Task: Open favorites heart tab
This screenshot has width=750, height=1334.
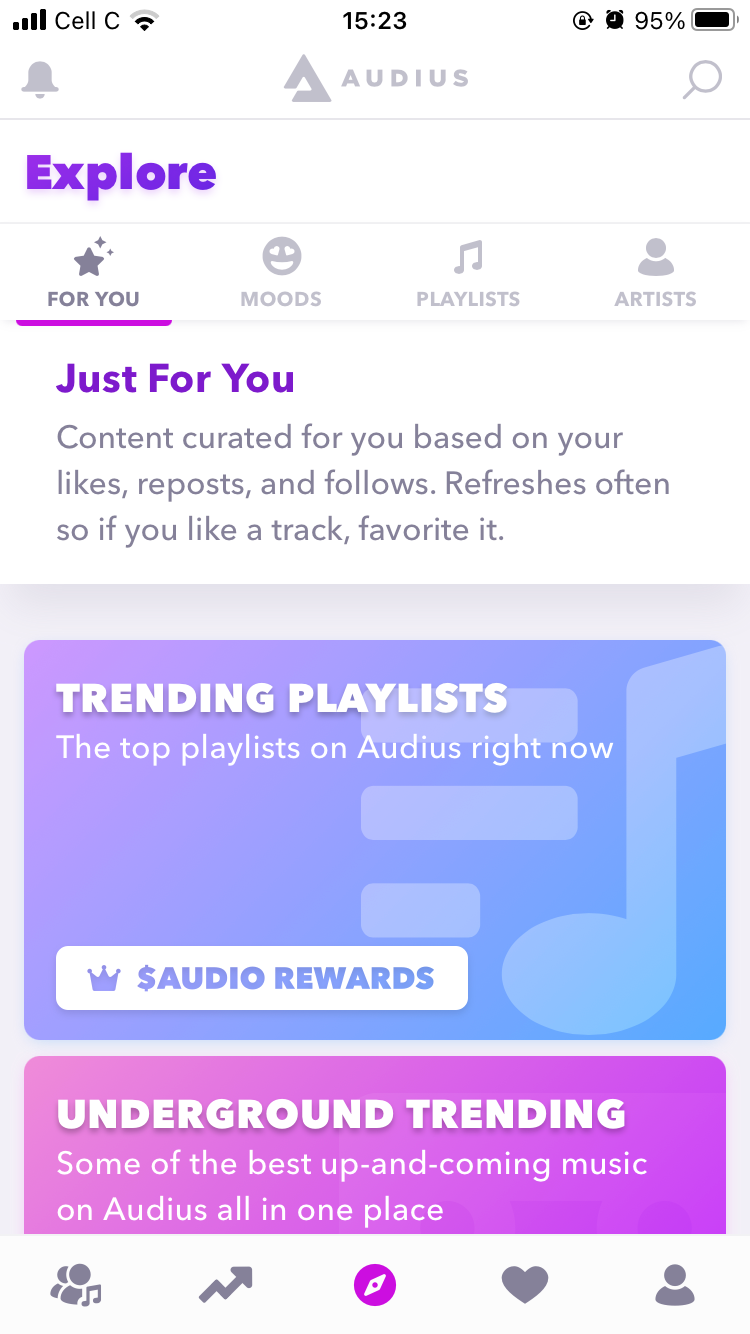Action: 525,1284
